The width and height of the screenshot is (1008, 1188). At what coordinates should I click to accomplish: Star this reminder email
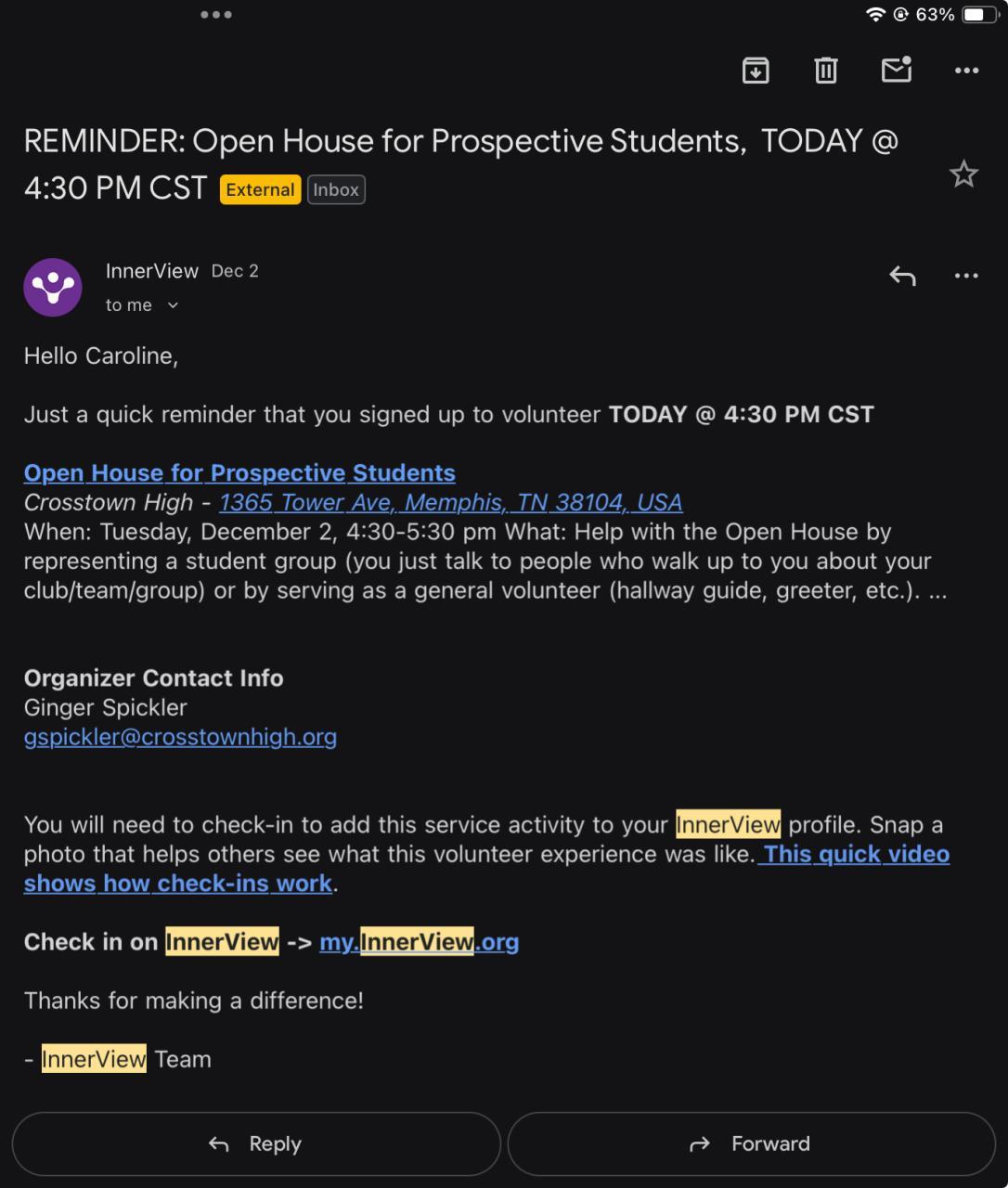[x=964, y=174]
